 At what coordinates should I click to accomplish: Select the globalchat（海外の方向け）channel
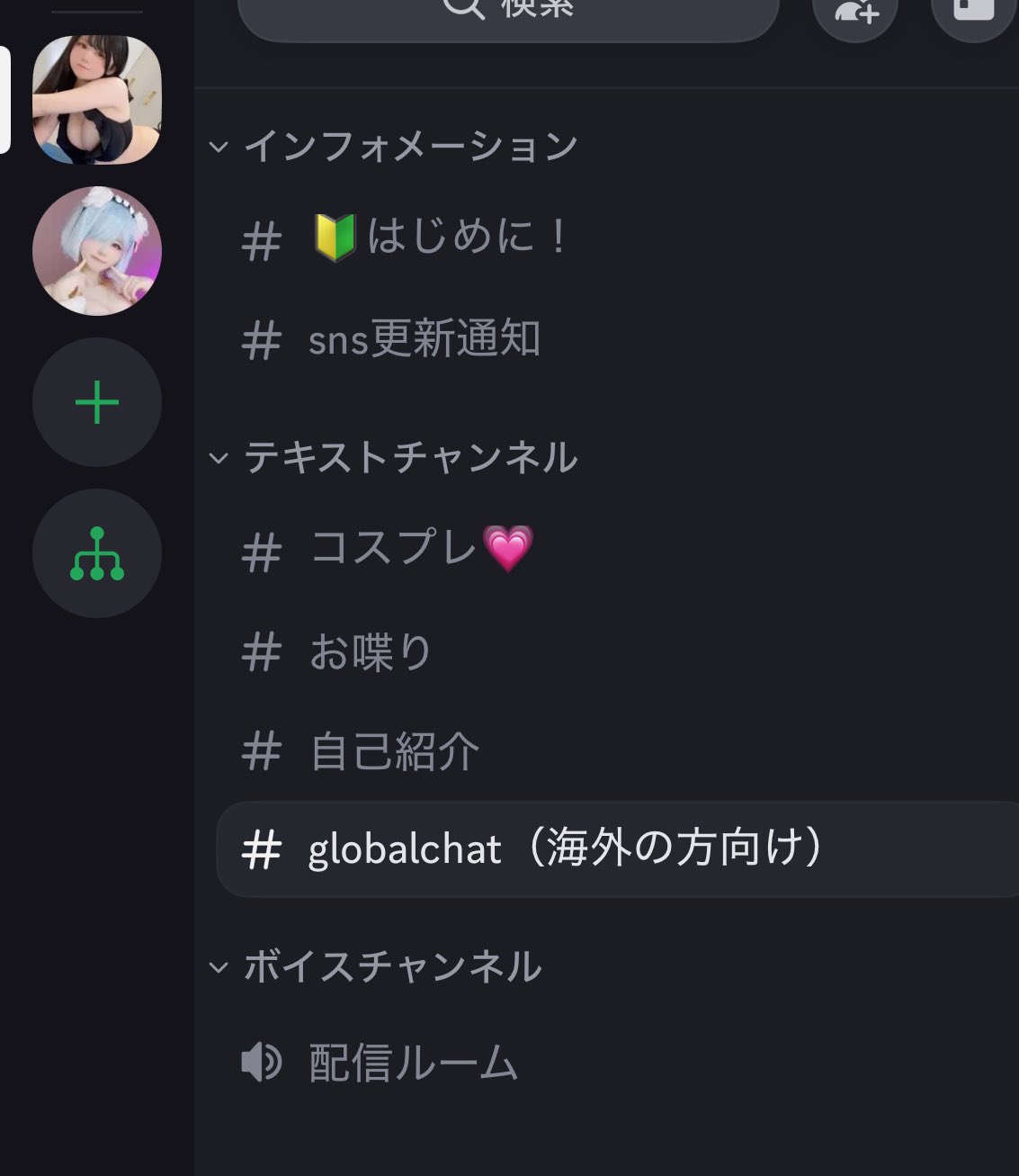(564, 849)
